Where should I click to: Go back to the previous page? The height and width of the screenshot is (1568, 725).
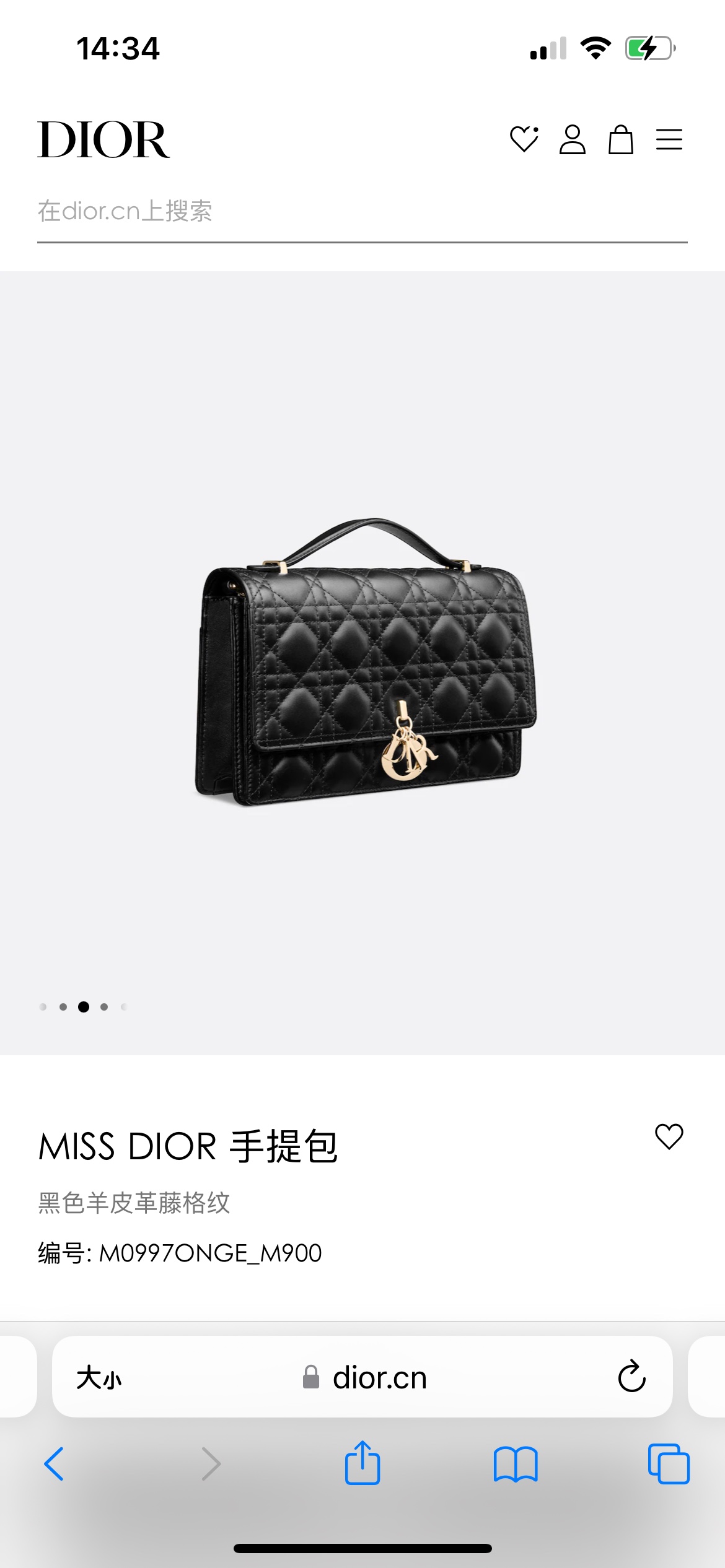[55, 1464]
